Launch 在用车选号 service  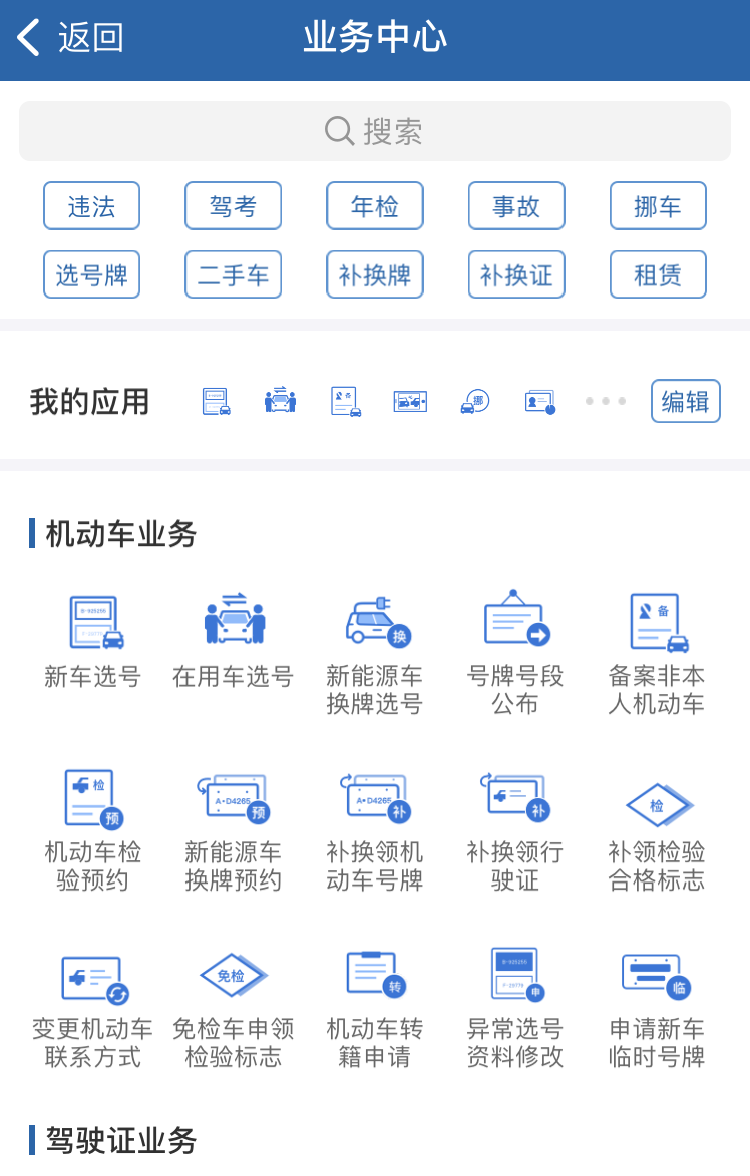coord(233,640)
